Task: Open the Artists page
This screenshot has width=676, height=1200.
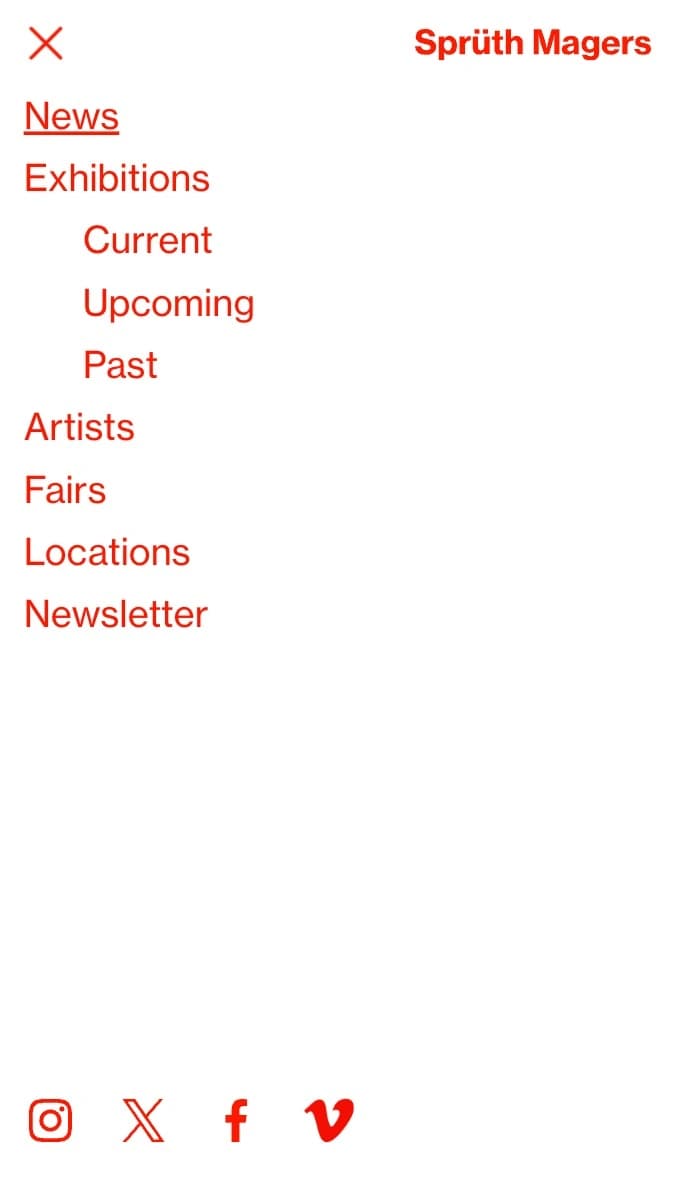Action: point(79,427)
